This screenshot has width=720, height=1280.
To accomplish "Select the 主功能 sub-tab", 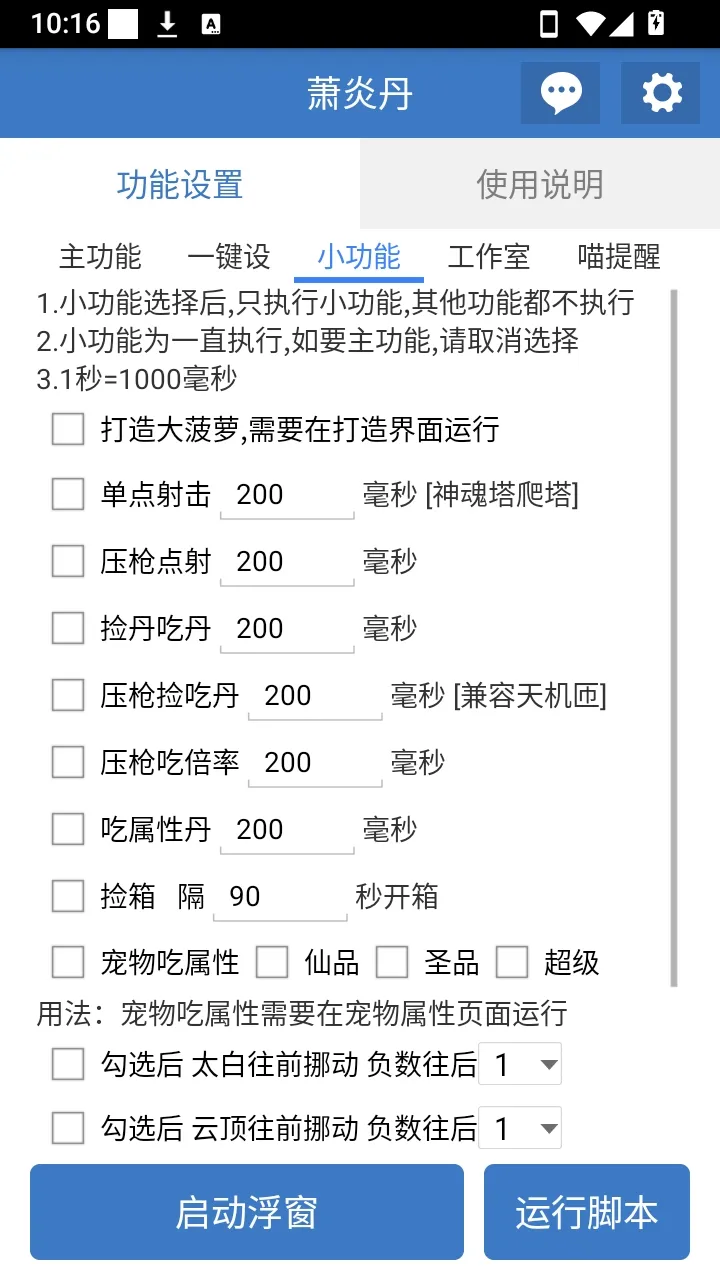I will [100, 257].
